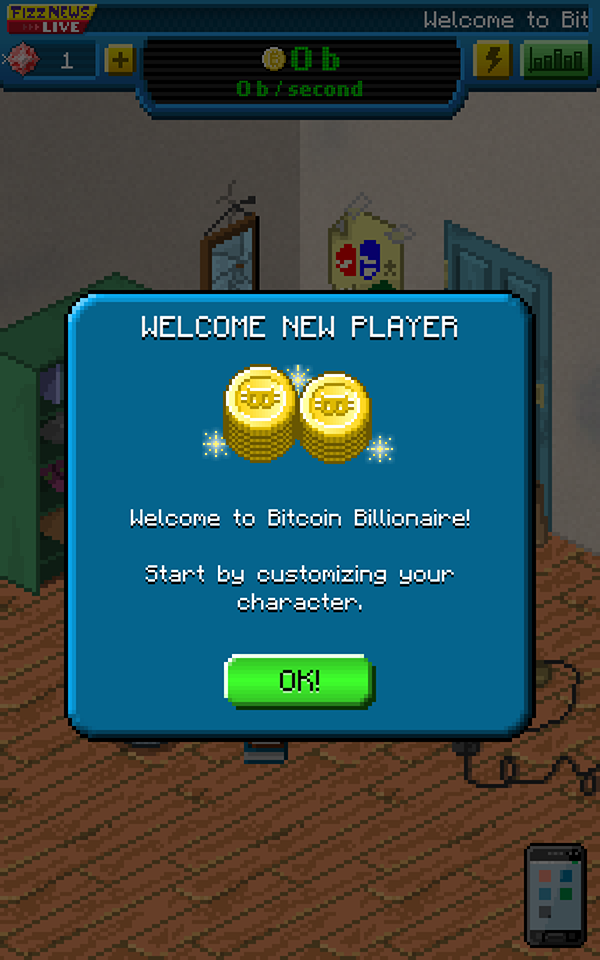Confirm the welcome dialog with OK!
This screenshot has height=960, width=600.
tap(299, 681)
